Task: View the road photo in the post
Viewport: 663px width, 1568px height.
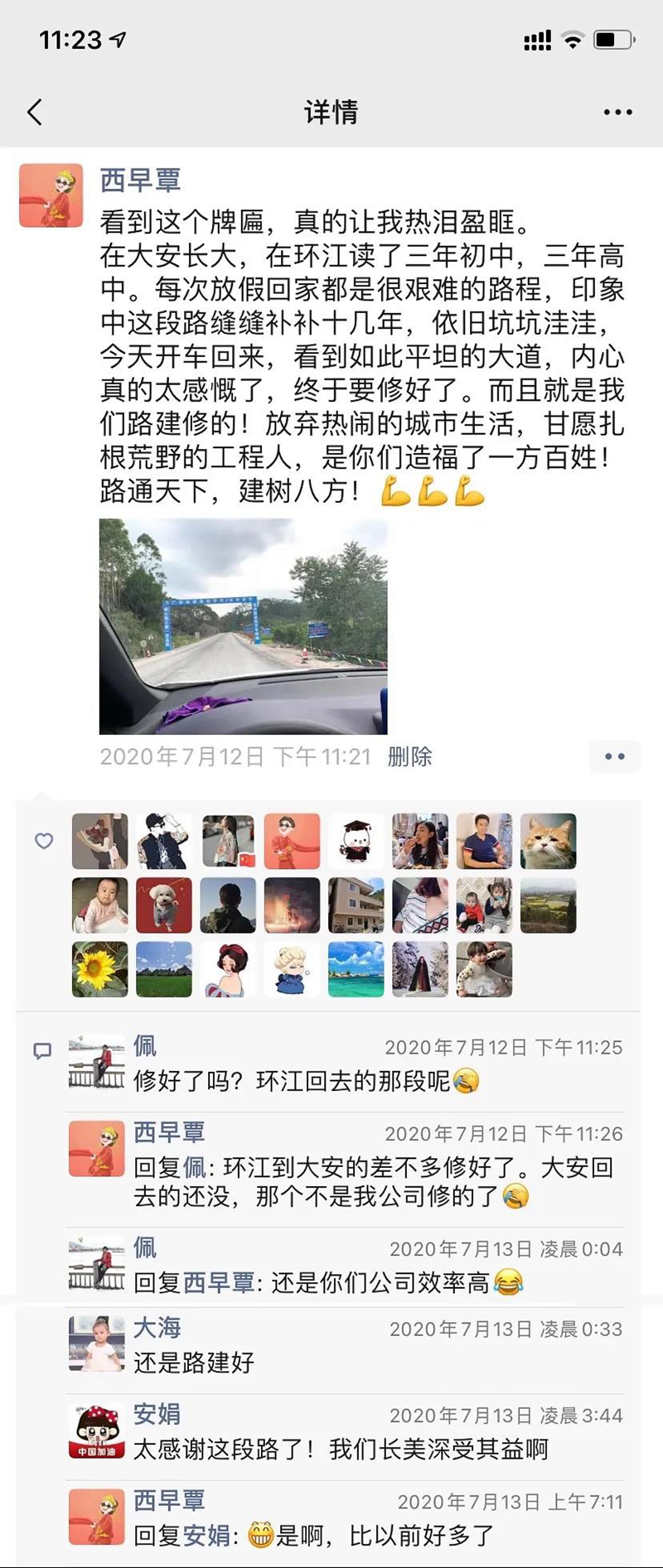Action: (x=243, y=626)
